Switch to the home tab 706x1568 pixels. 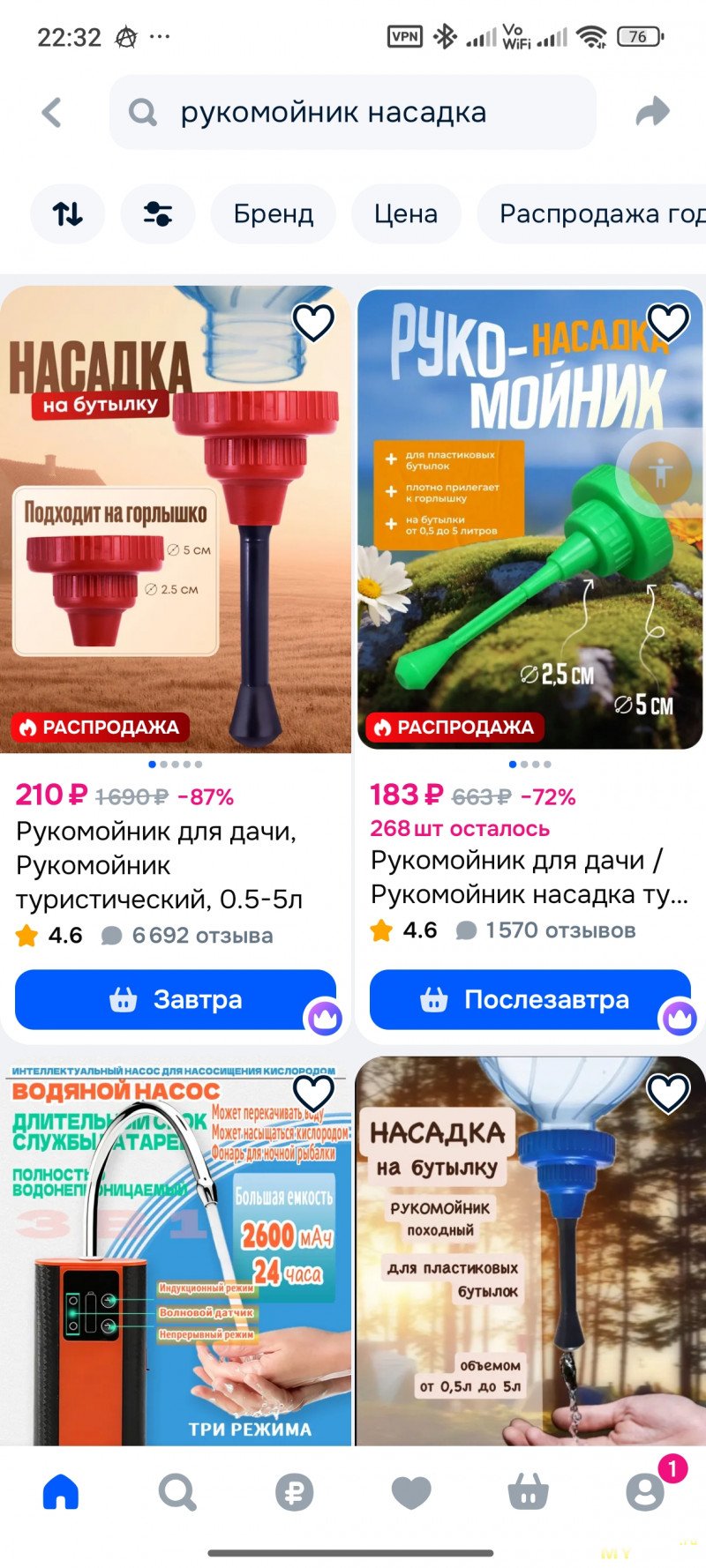61,1492
